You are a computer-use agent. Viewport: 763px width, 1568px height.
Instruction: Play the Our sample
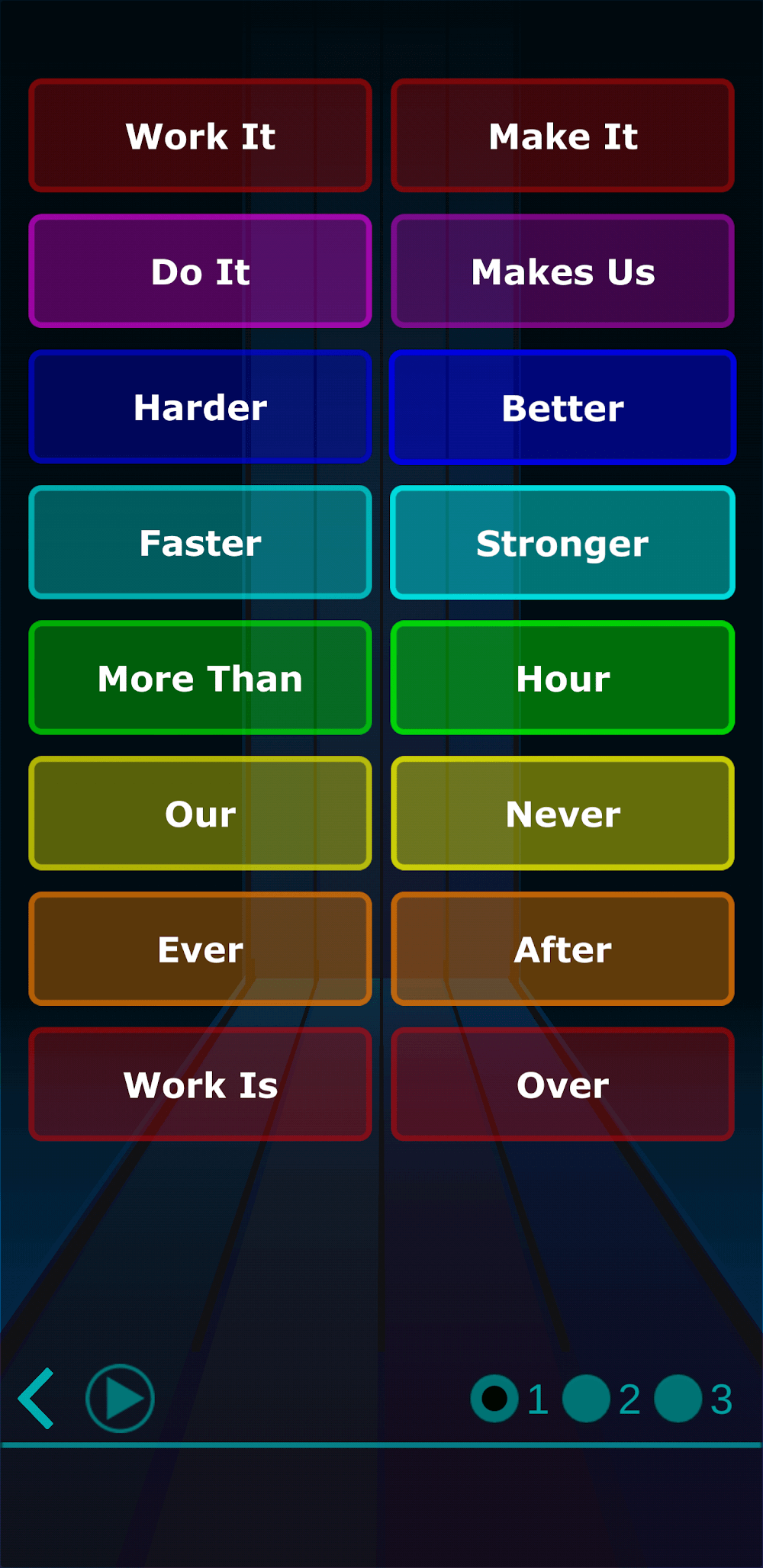(201, 813)
